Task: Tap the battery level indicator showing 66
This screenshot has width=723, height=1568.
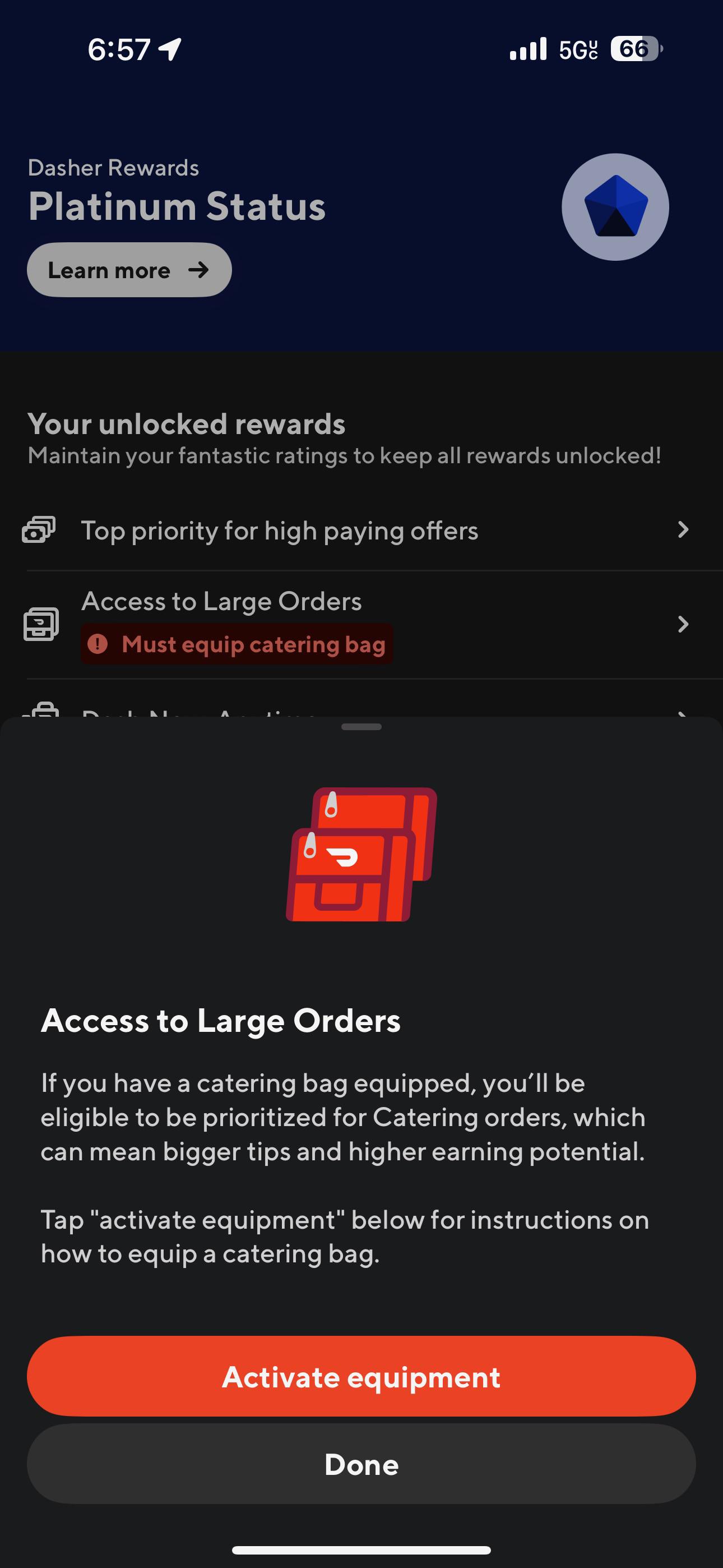Action: [x=632, y=50]
